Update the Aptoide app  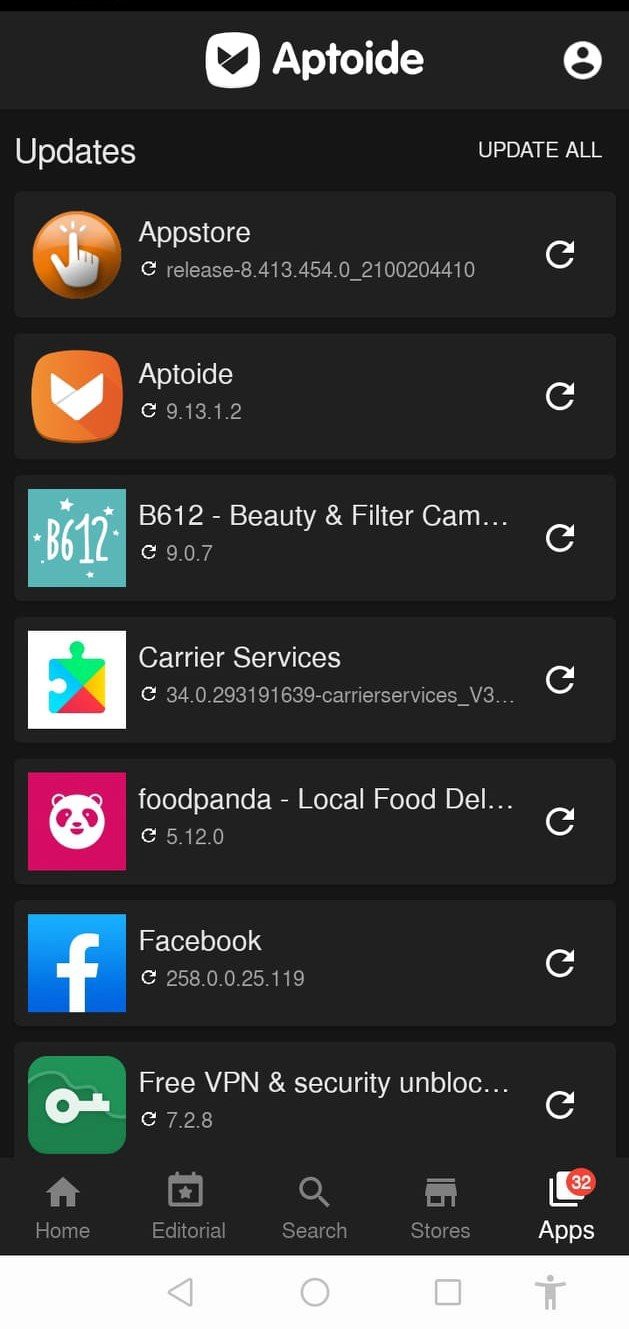[560, 397]
